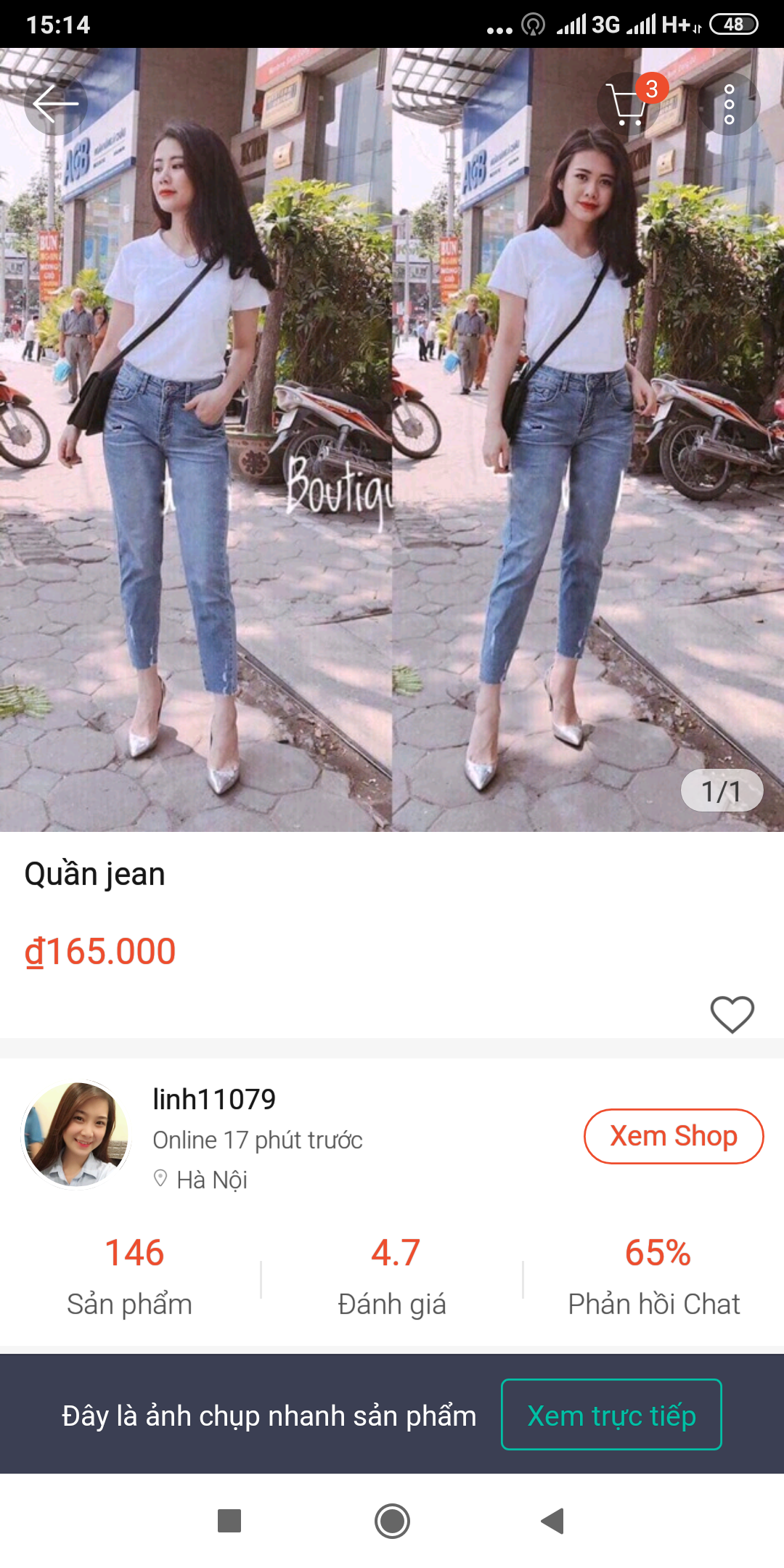Go back using the top arrow
Image resolution: width=784 pixels, height=1568 pixels.
55,104
